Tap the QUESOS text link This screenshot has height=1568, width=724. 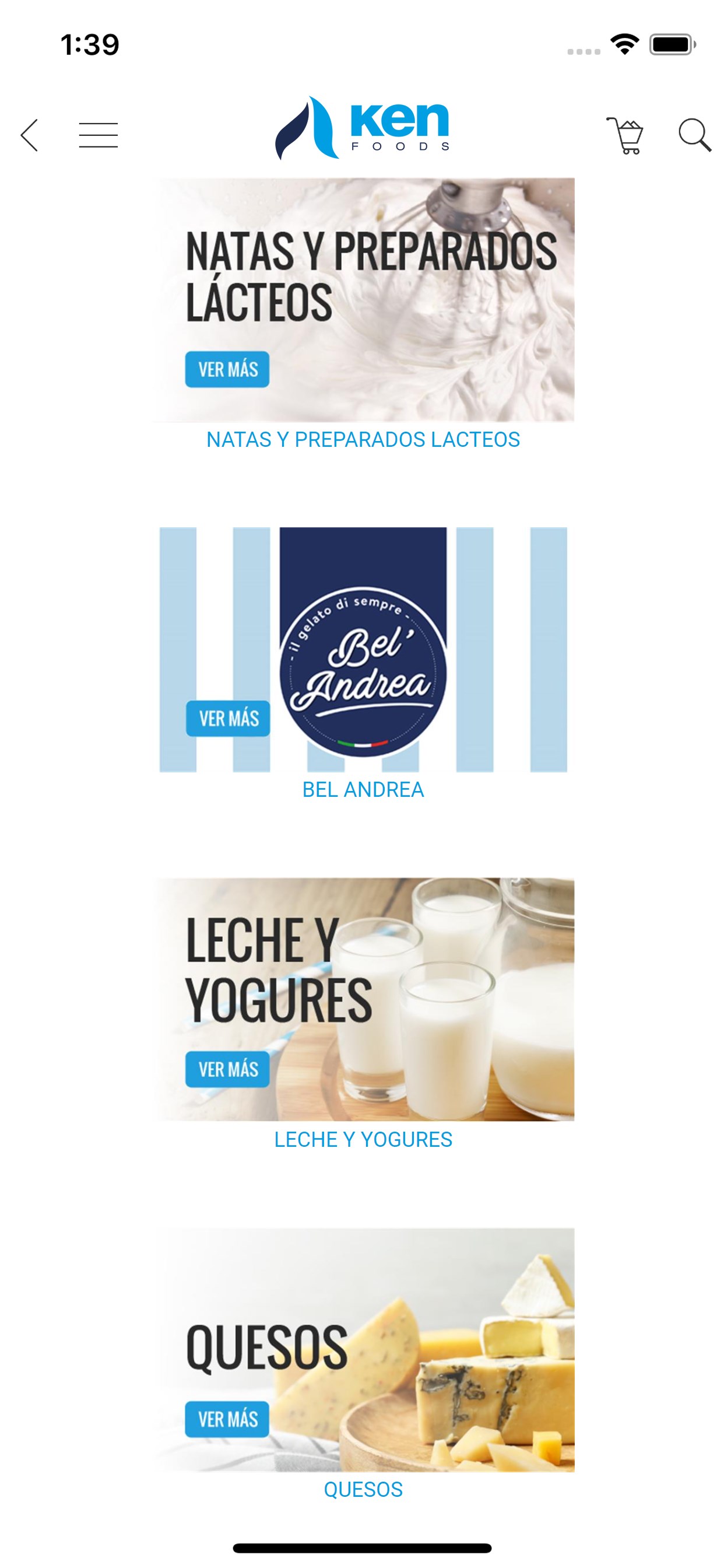point(363,1489)
